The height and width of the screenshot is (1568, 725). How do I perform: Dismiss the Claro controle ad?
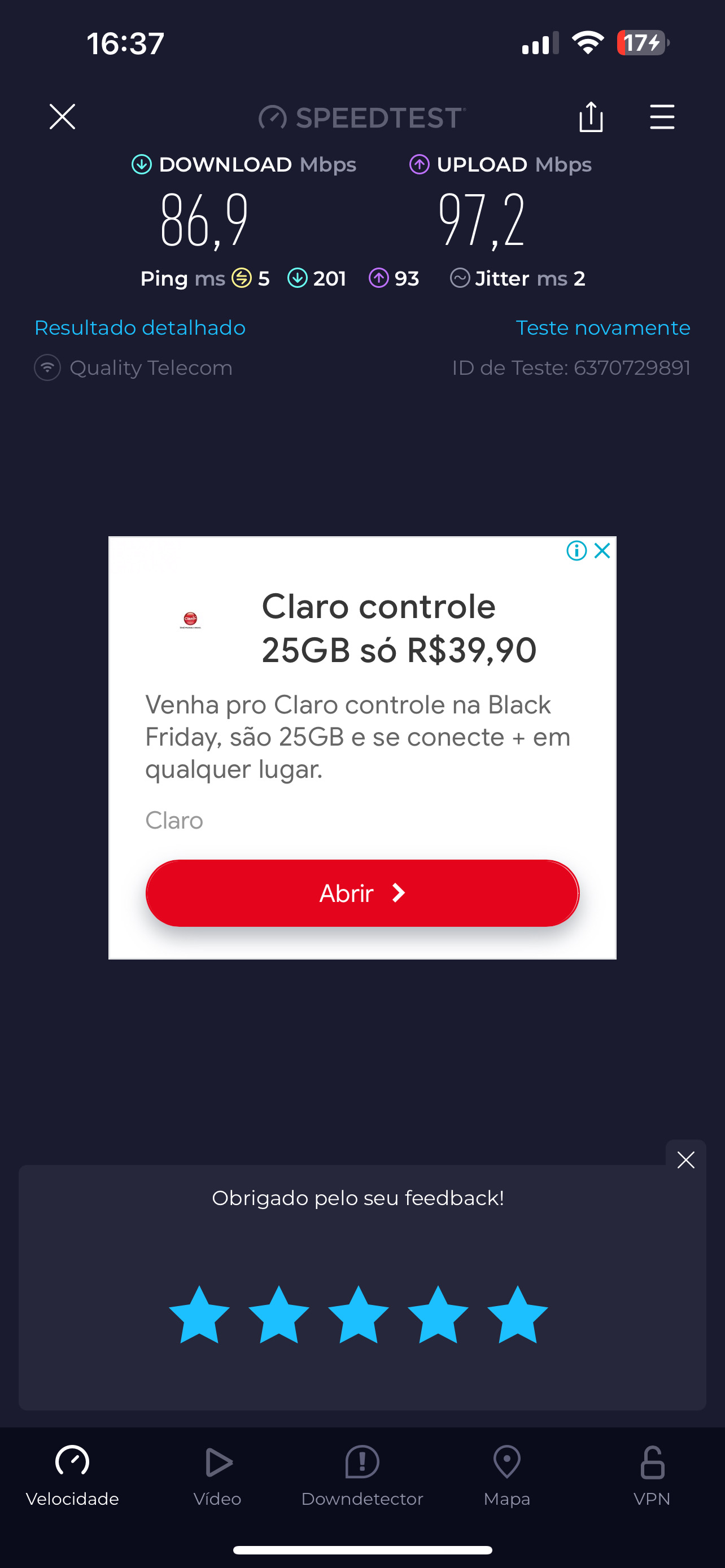pos(602,550)
